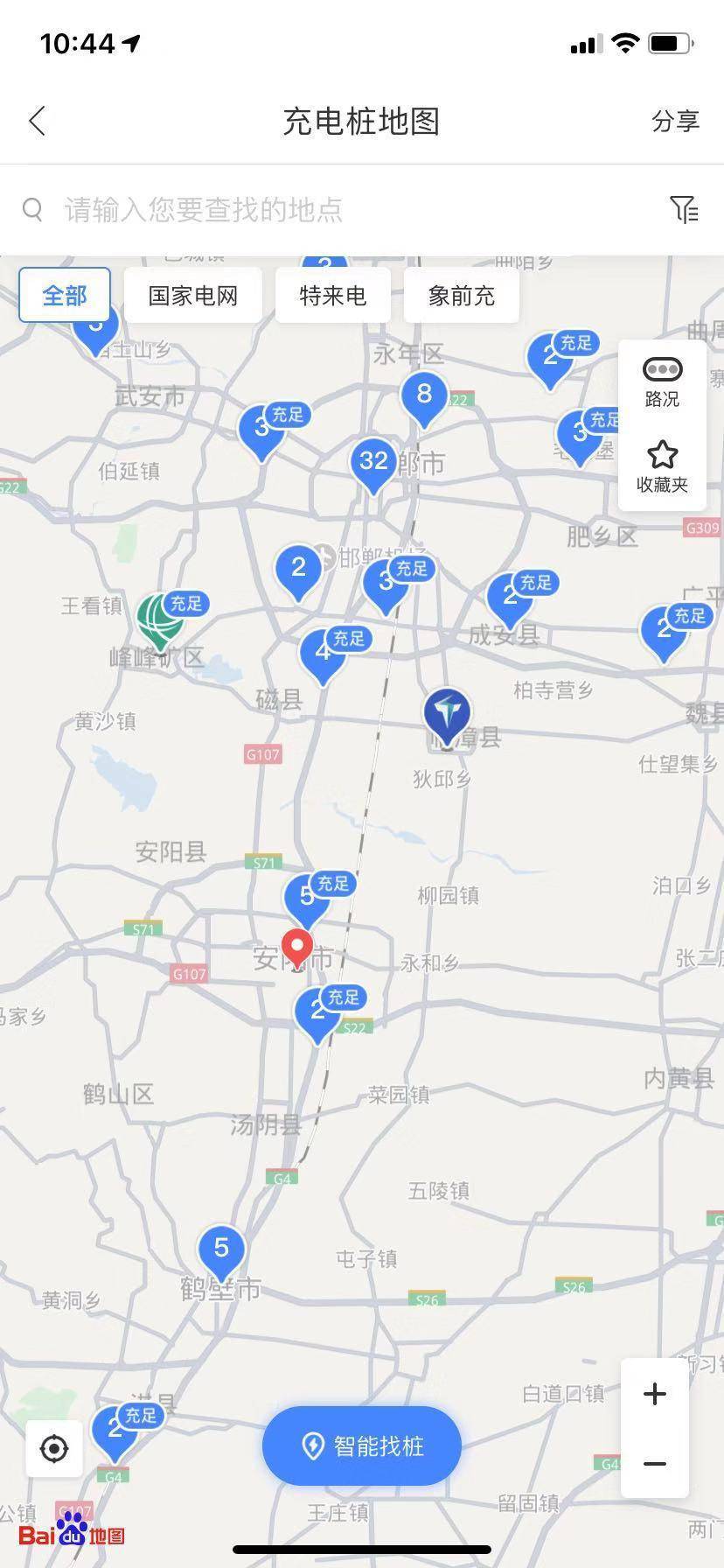Tap the 分享 share link
The image size is (724, 1568).
coord(673,122)
